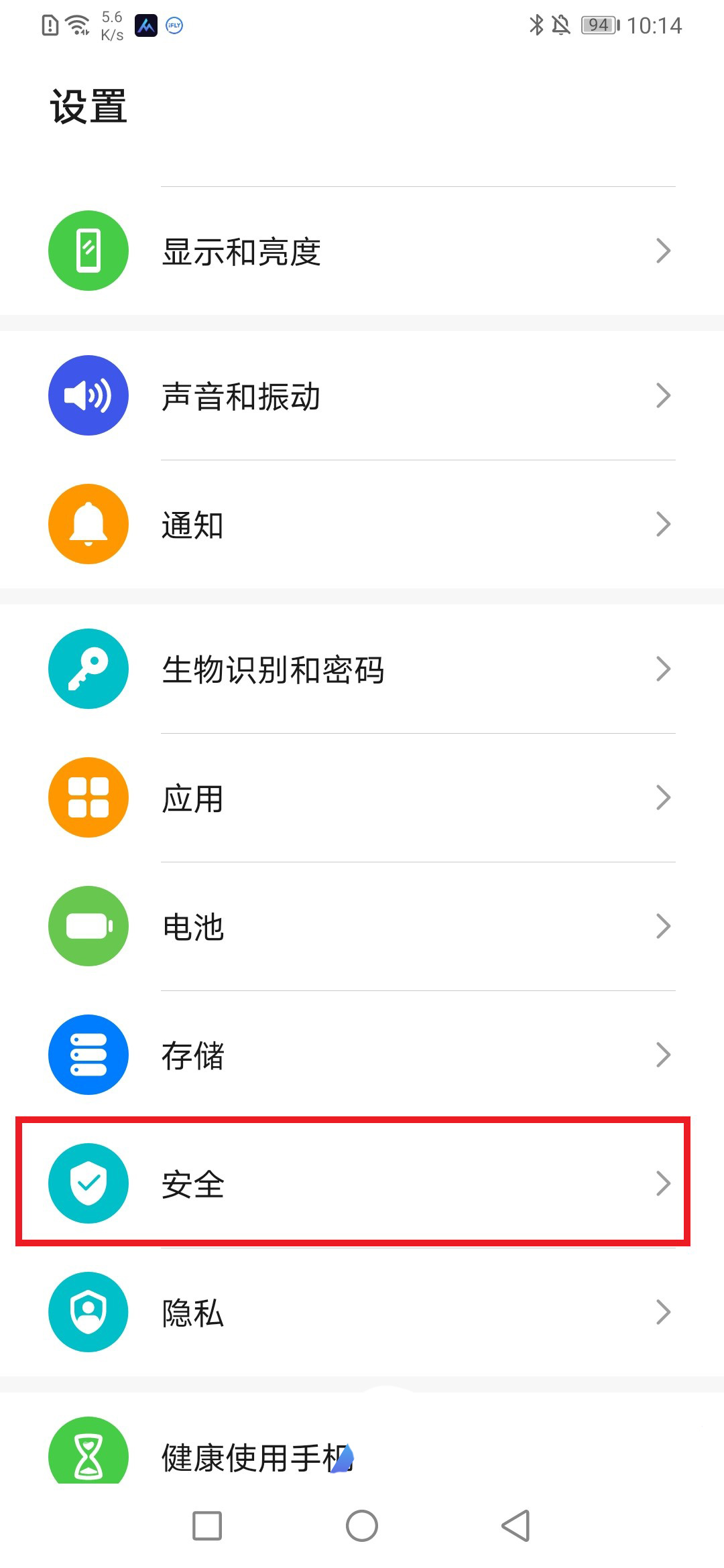This screenshot has height=1568, width=724.
Task: Tap the orange 通知 bell icon
Action: pyautogui.click(x=88, y=524)
